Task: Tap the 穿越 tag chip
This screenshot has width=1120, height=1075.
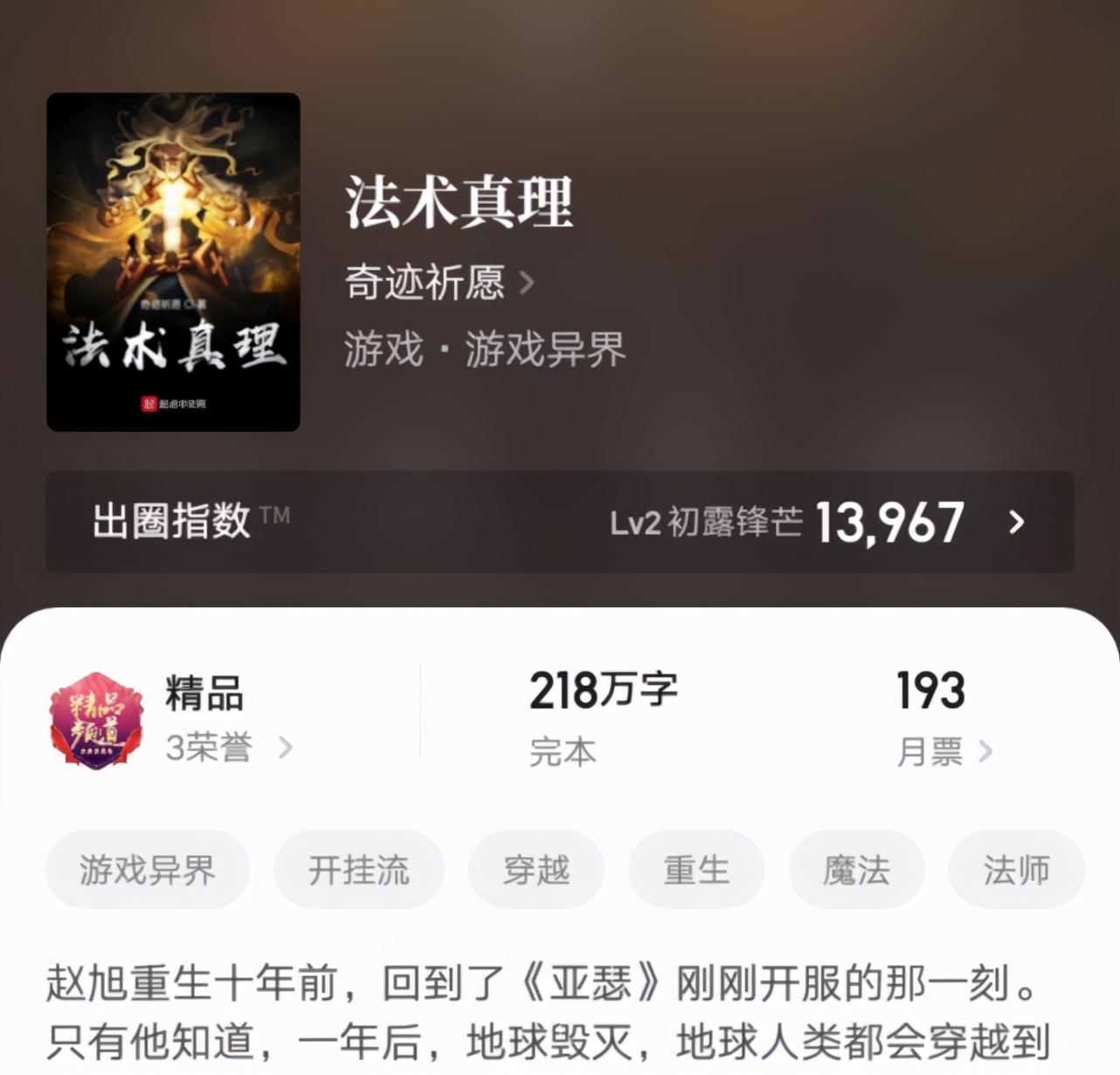Action: (x=536, y=870)
